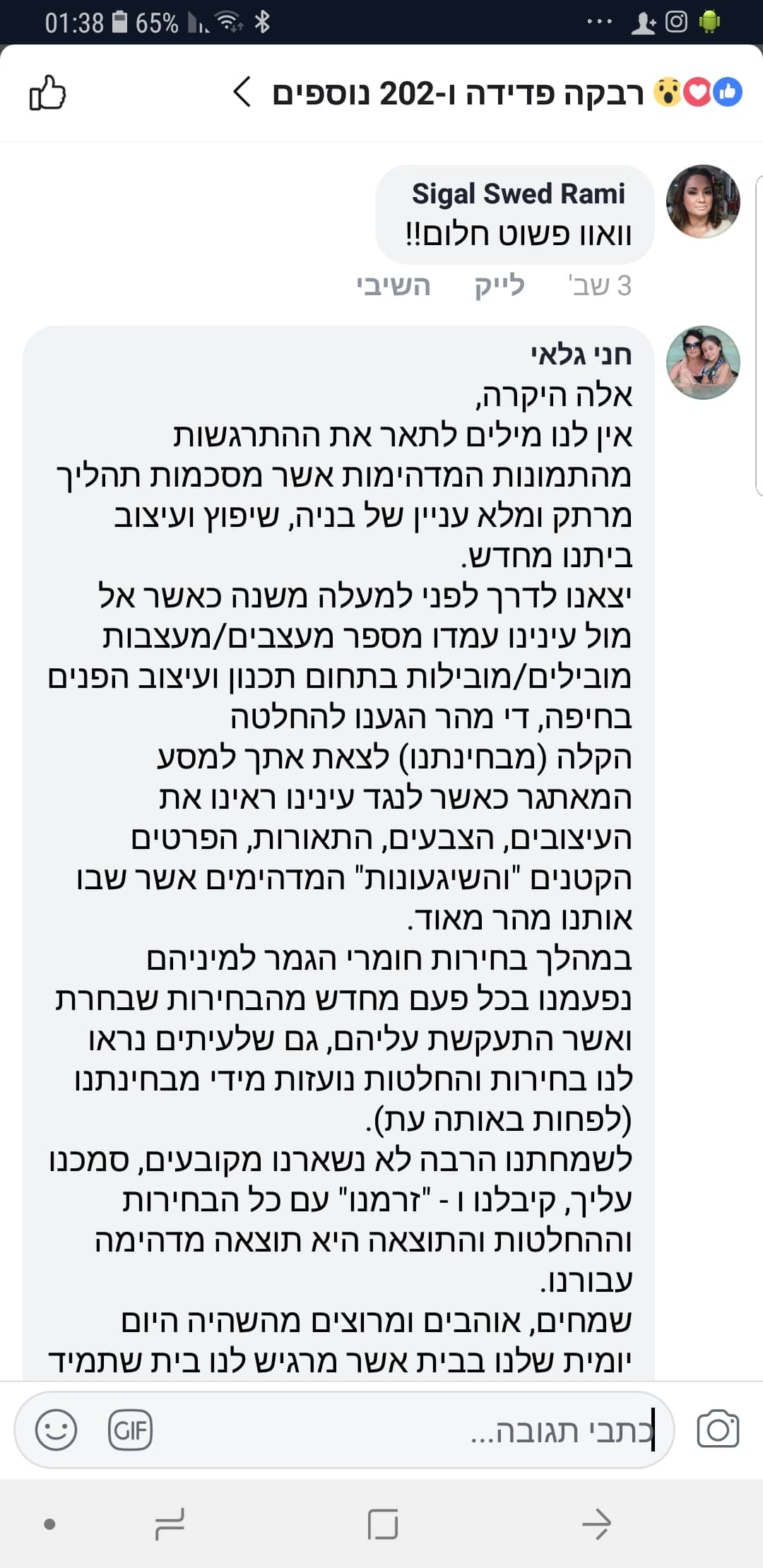Reply to Sigal Swed Rami's comment via השיבי

(x=394, y=286)
